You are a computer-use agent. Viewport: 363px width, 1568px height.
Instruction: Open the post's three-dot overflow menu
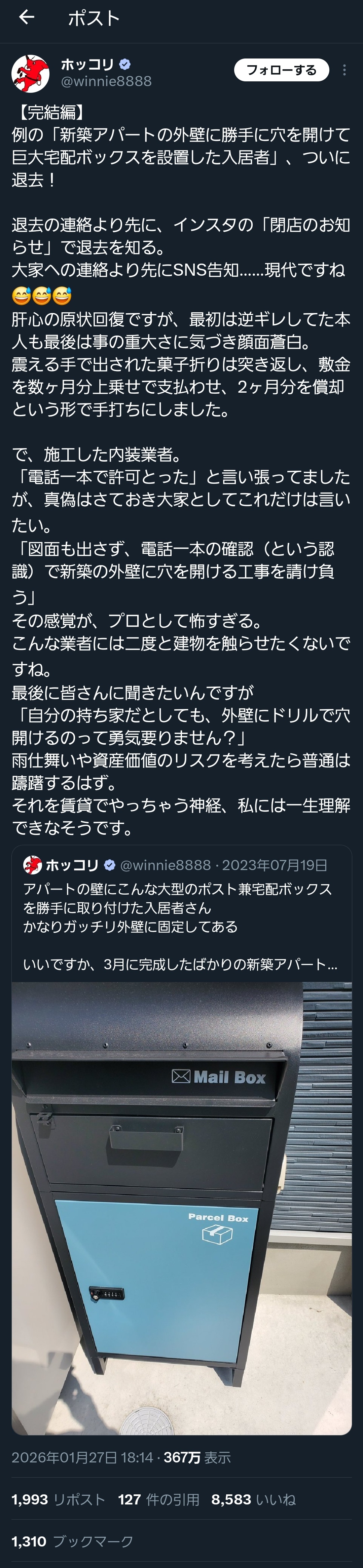[345, 70]
